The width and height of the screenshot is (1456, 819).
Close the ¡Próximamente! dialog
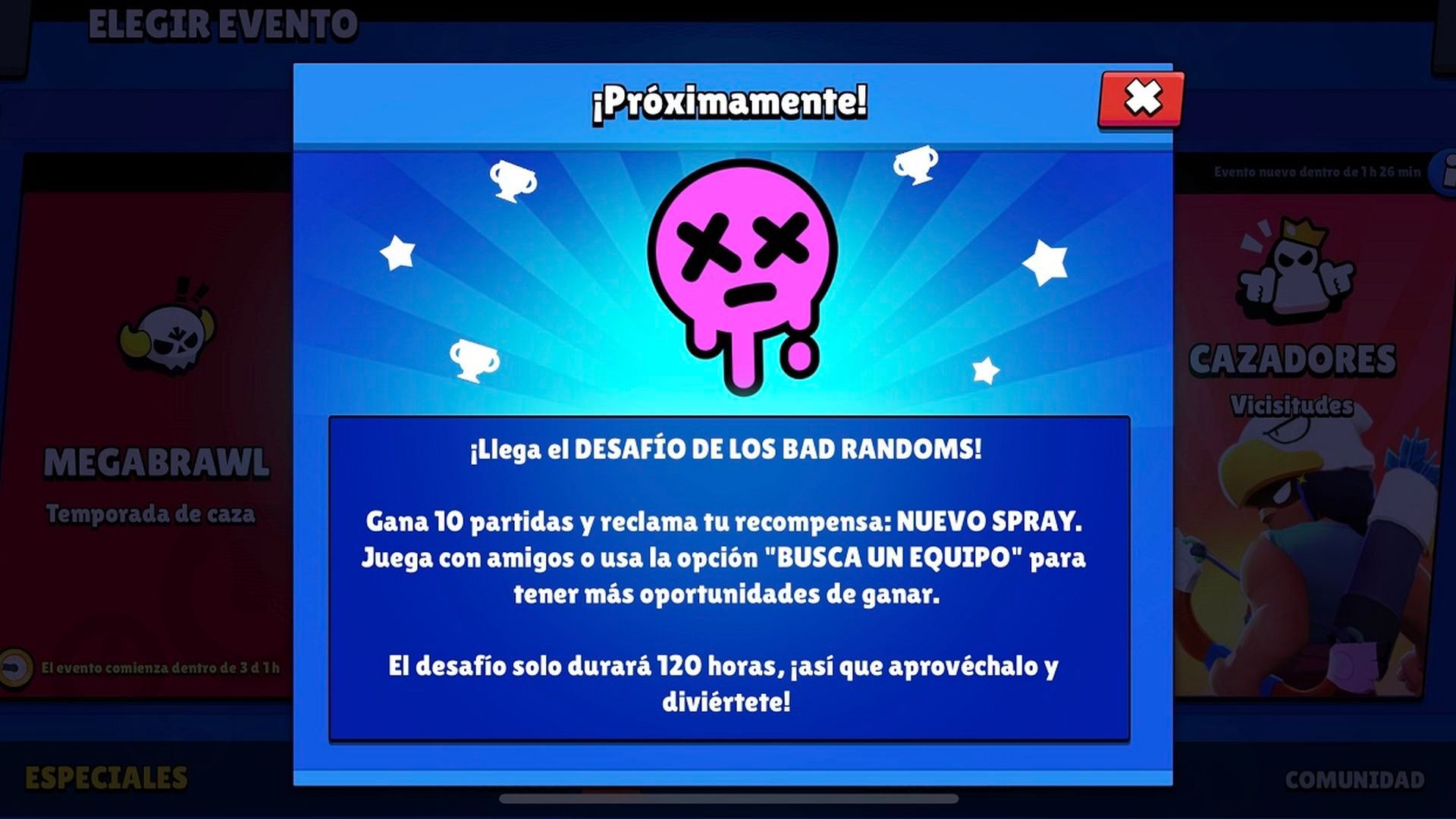1141,99
